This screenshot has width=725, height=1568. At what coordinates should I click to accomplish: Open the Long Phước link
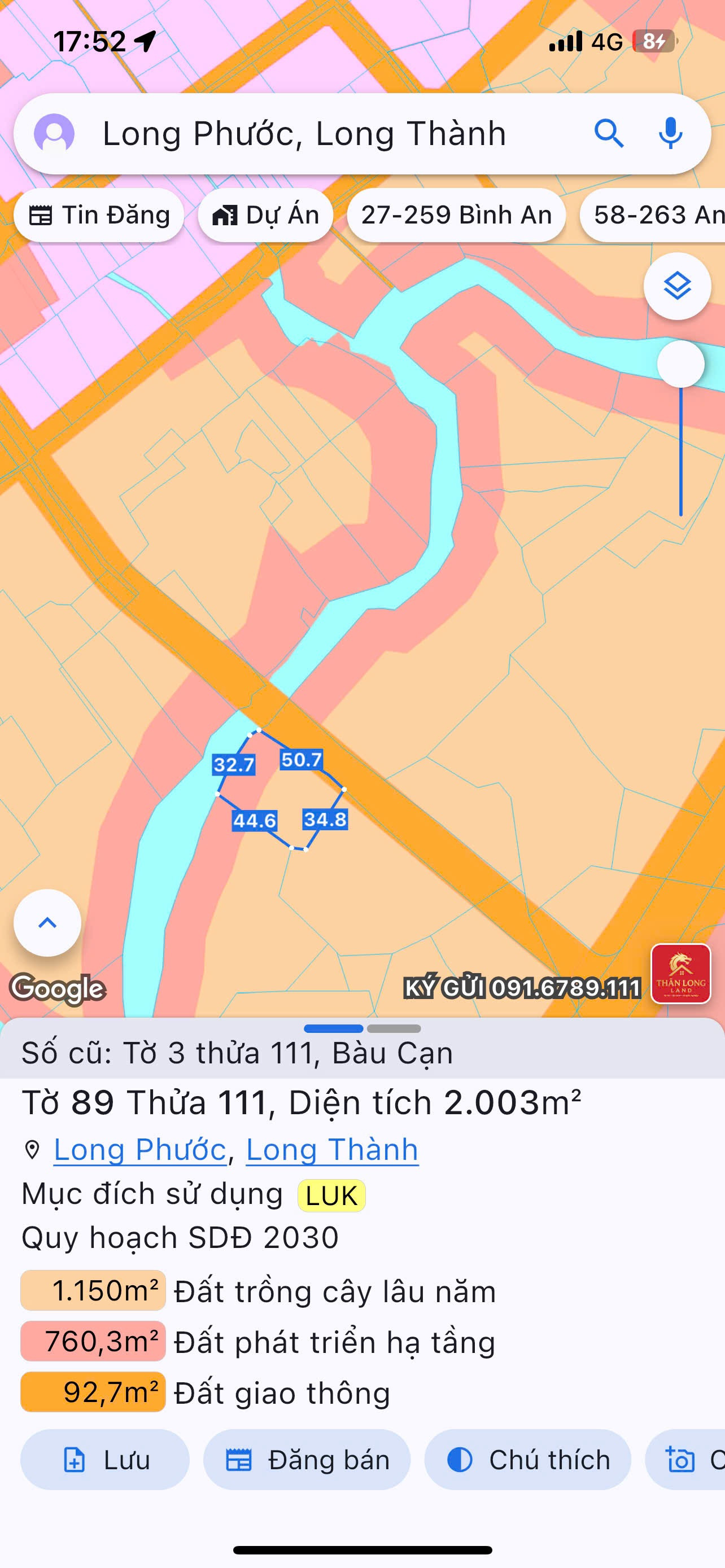(140, 1149)
